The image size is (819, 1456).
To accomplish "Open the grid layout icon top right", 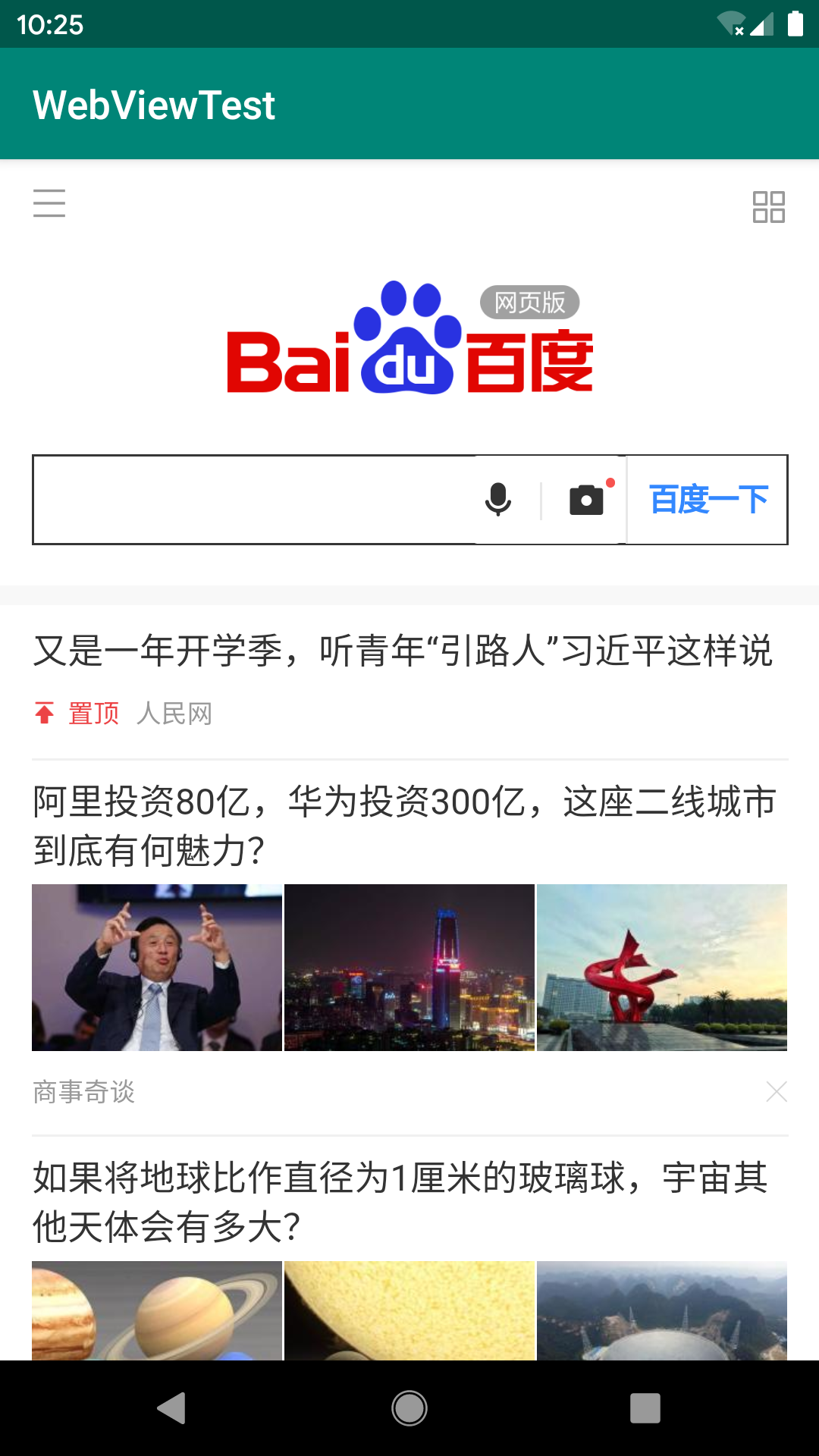I will tap(770, 207).
